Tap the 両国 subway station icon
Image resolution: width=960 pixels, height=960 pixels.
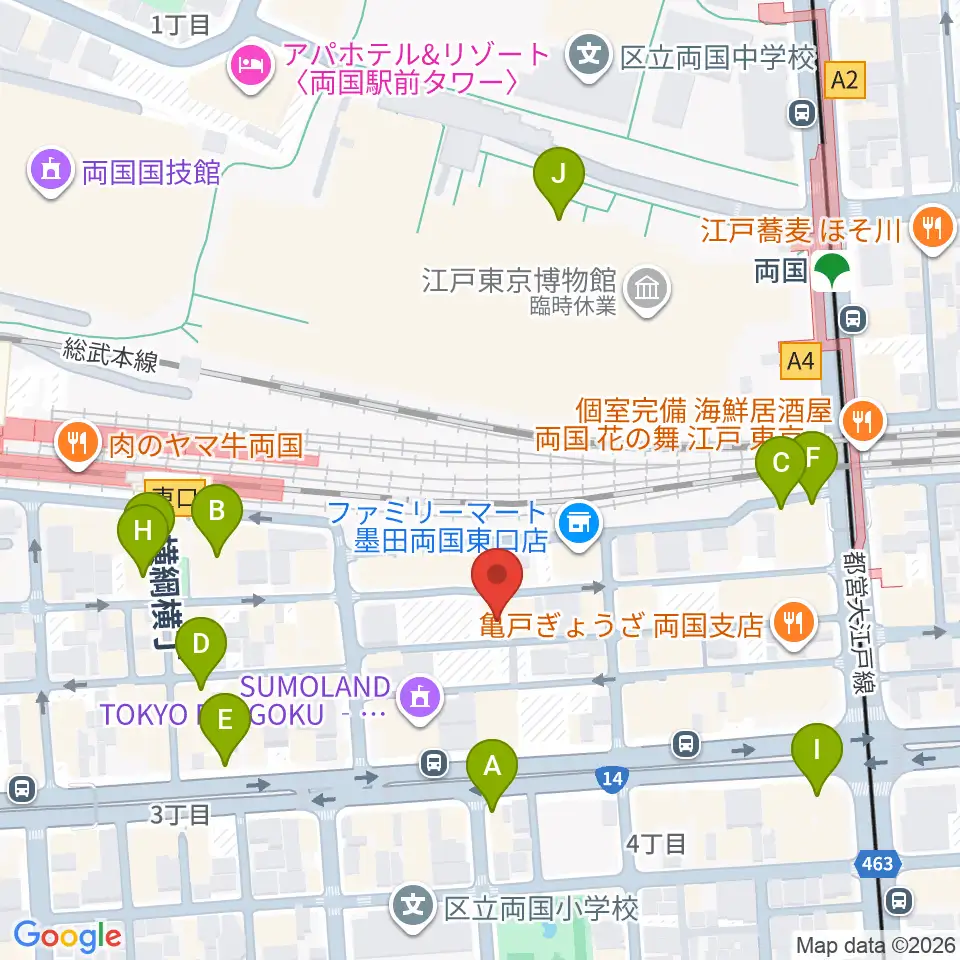click(832, 271)
